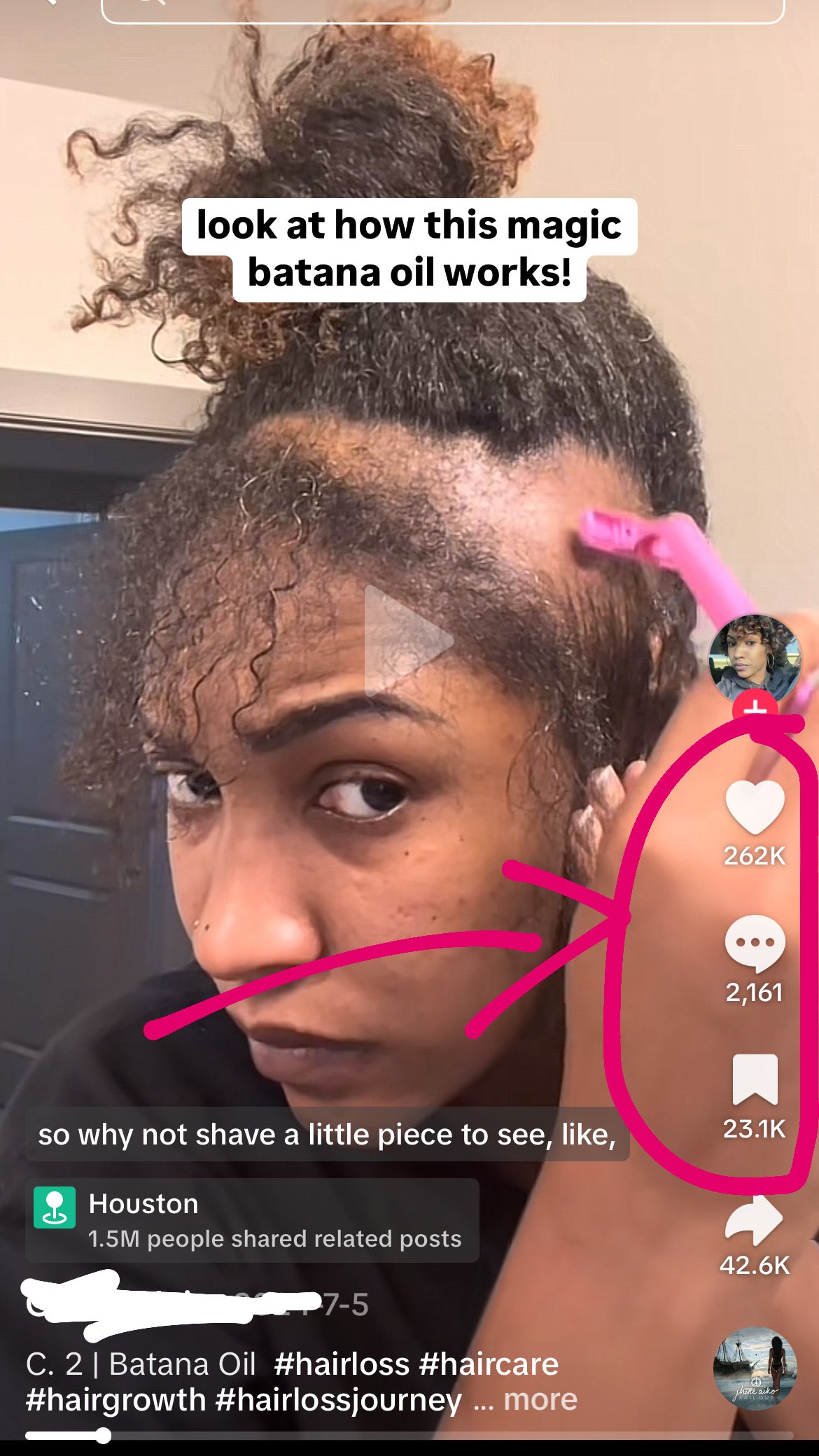
Task: Open the #hairloss hashtag
Action: (342, 1364)
